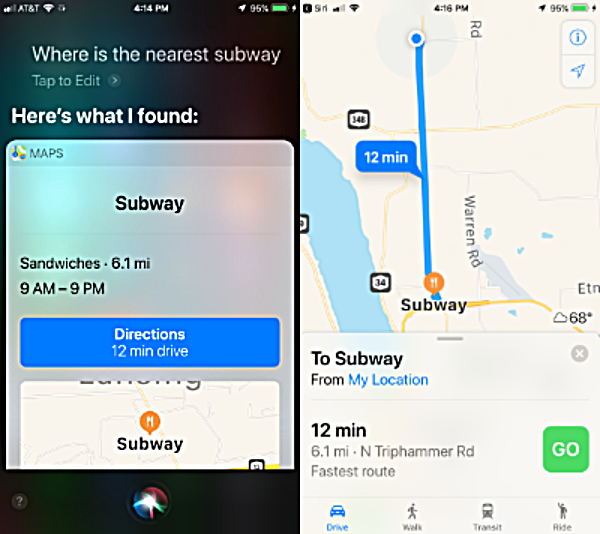Open the map info button

pyautogui.click(x=580, y=38)
